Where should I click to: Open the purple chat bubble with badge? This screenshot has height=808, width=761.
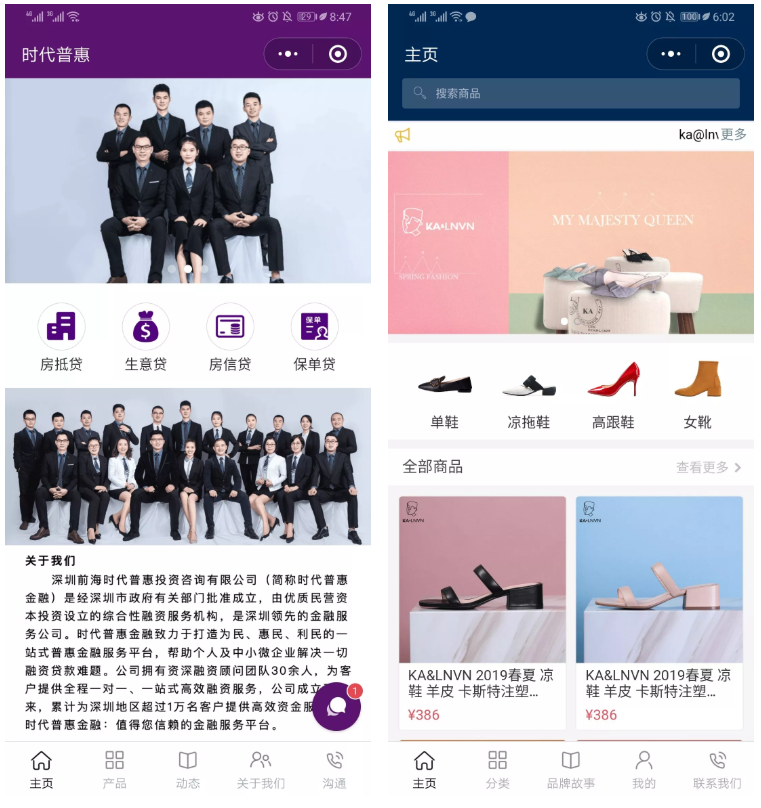point(337,707)
